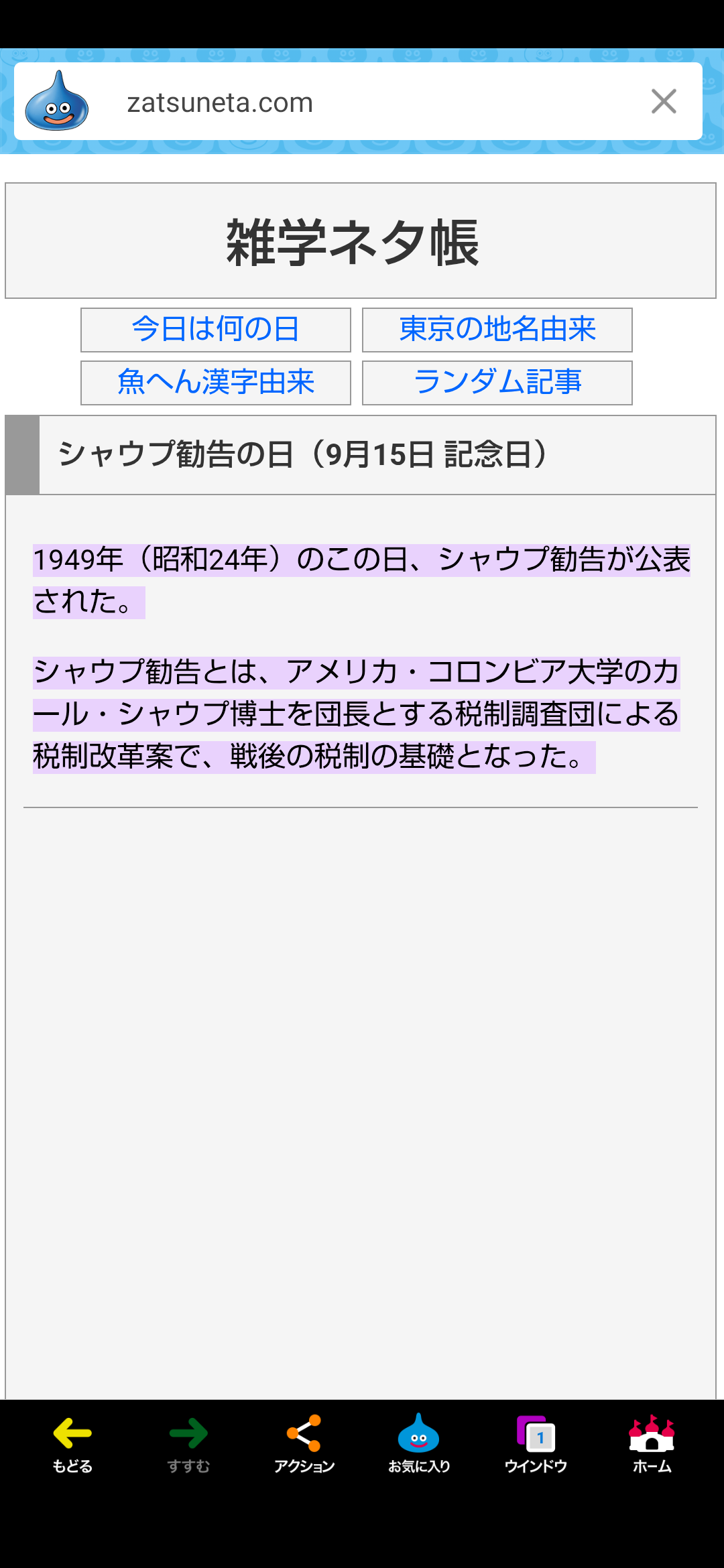
Task: Open the アクション share menu
Action: [304, 1445]
